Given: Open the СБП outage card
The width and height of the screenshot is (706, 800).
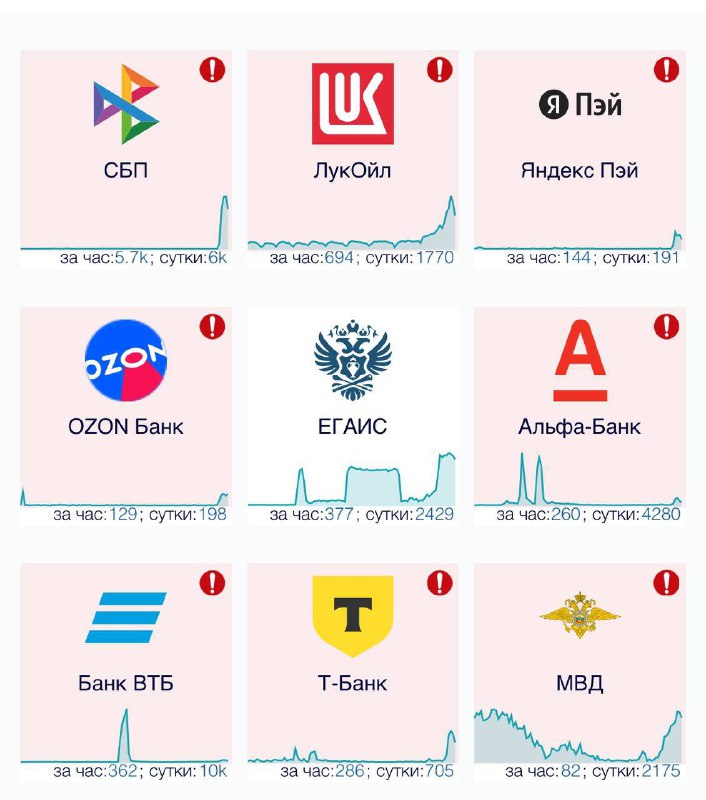Looking at the screenshot, I should [126, 158].
